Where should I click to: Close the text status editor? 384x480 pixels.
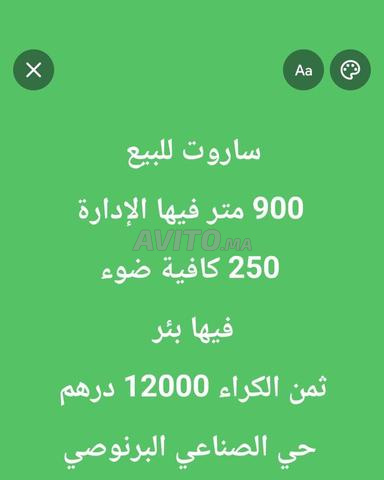tap(34, 70)
